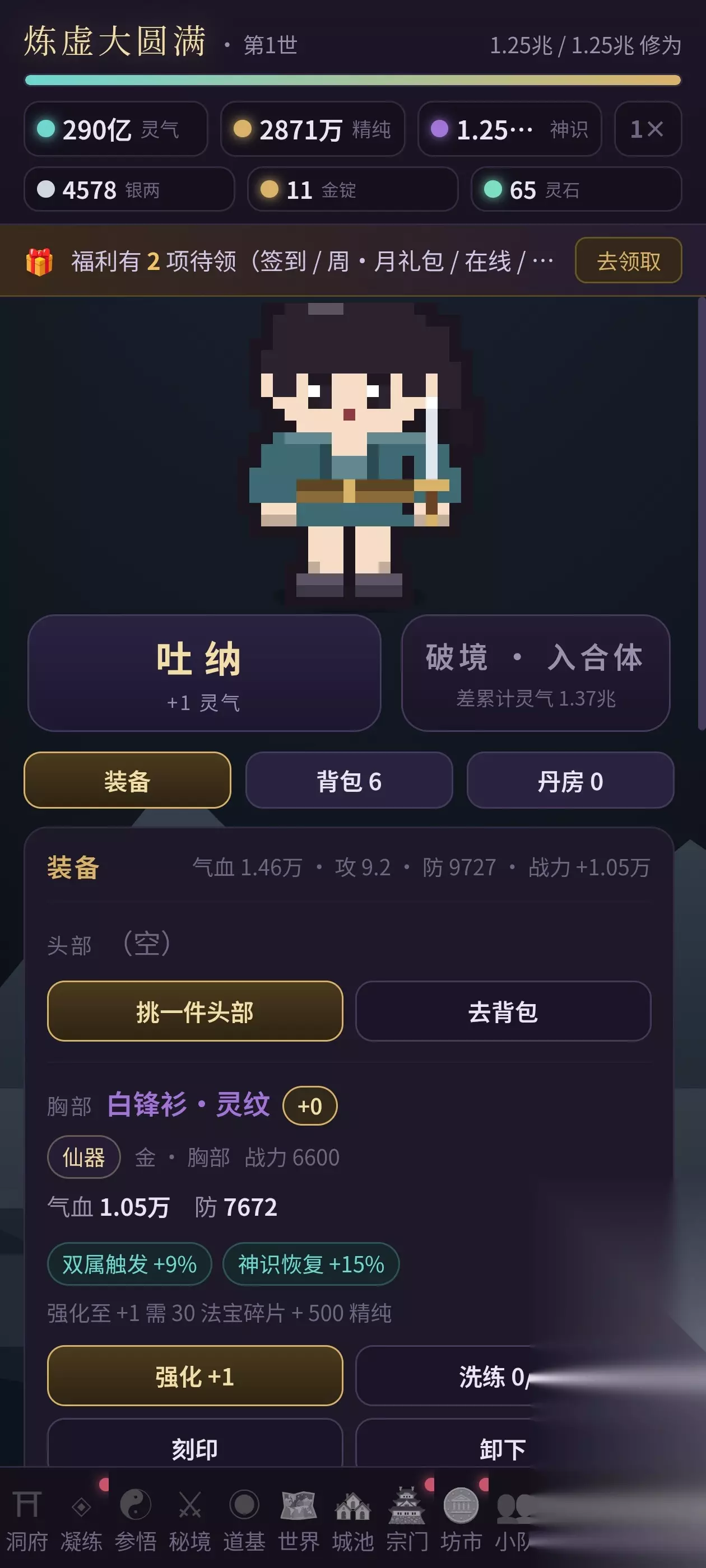
Task: Enter 秘境 from bottom navigation
Action: pos(189,1519)
